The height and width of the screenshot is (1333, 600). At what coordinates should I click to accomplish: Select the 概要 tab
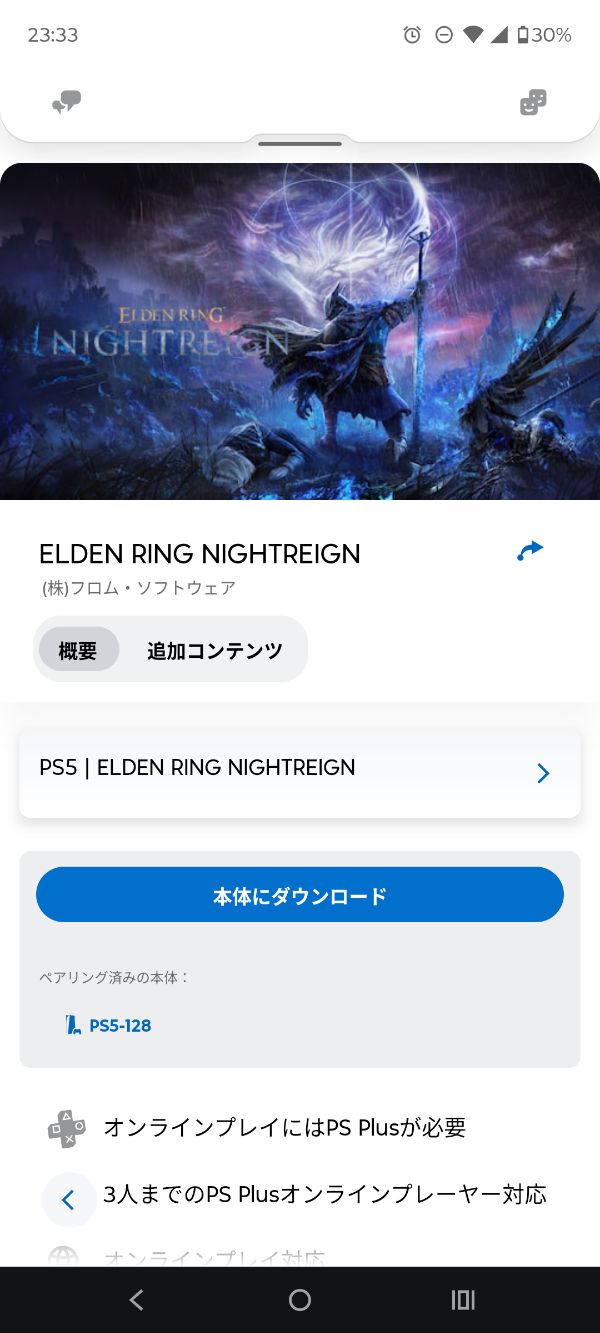click(78, 650)
